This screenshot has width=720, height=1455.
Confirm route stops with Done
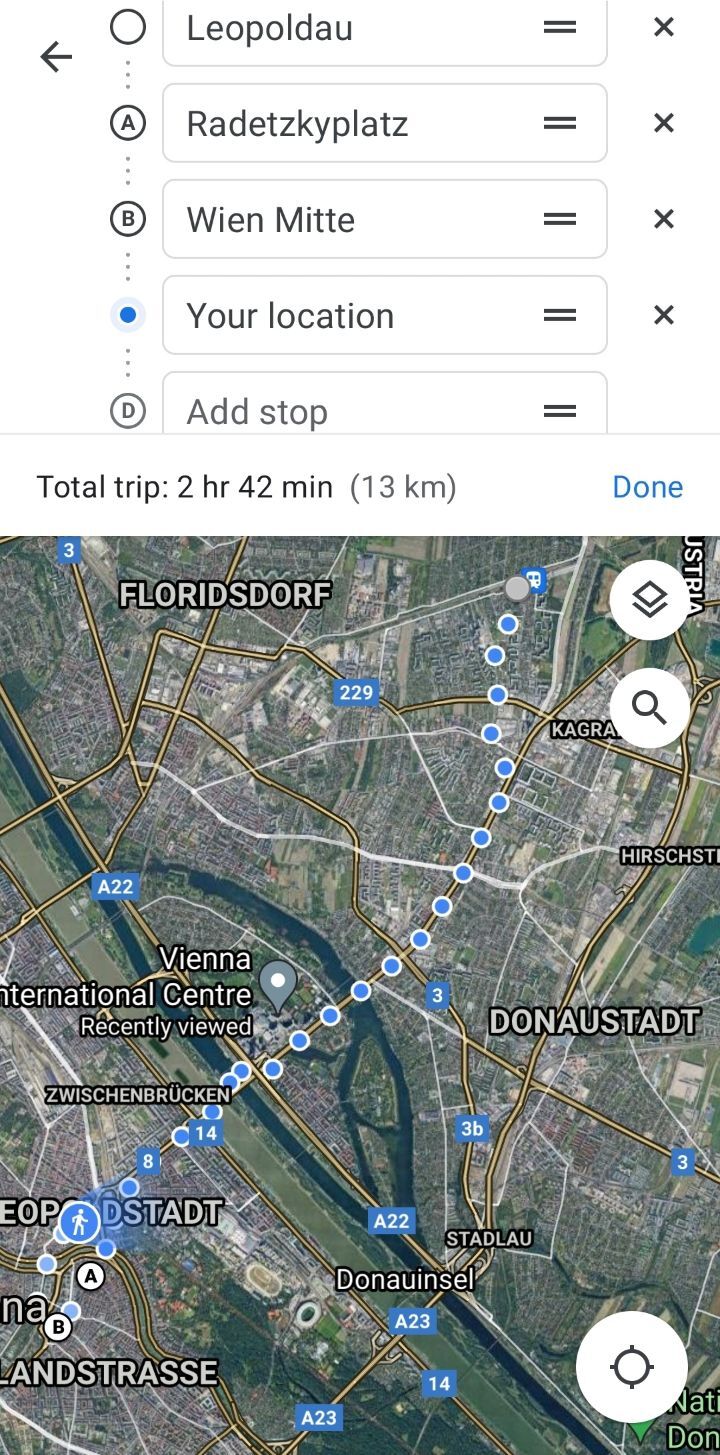coord(647,487)
